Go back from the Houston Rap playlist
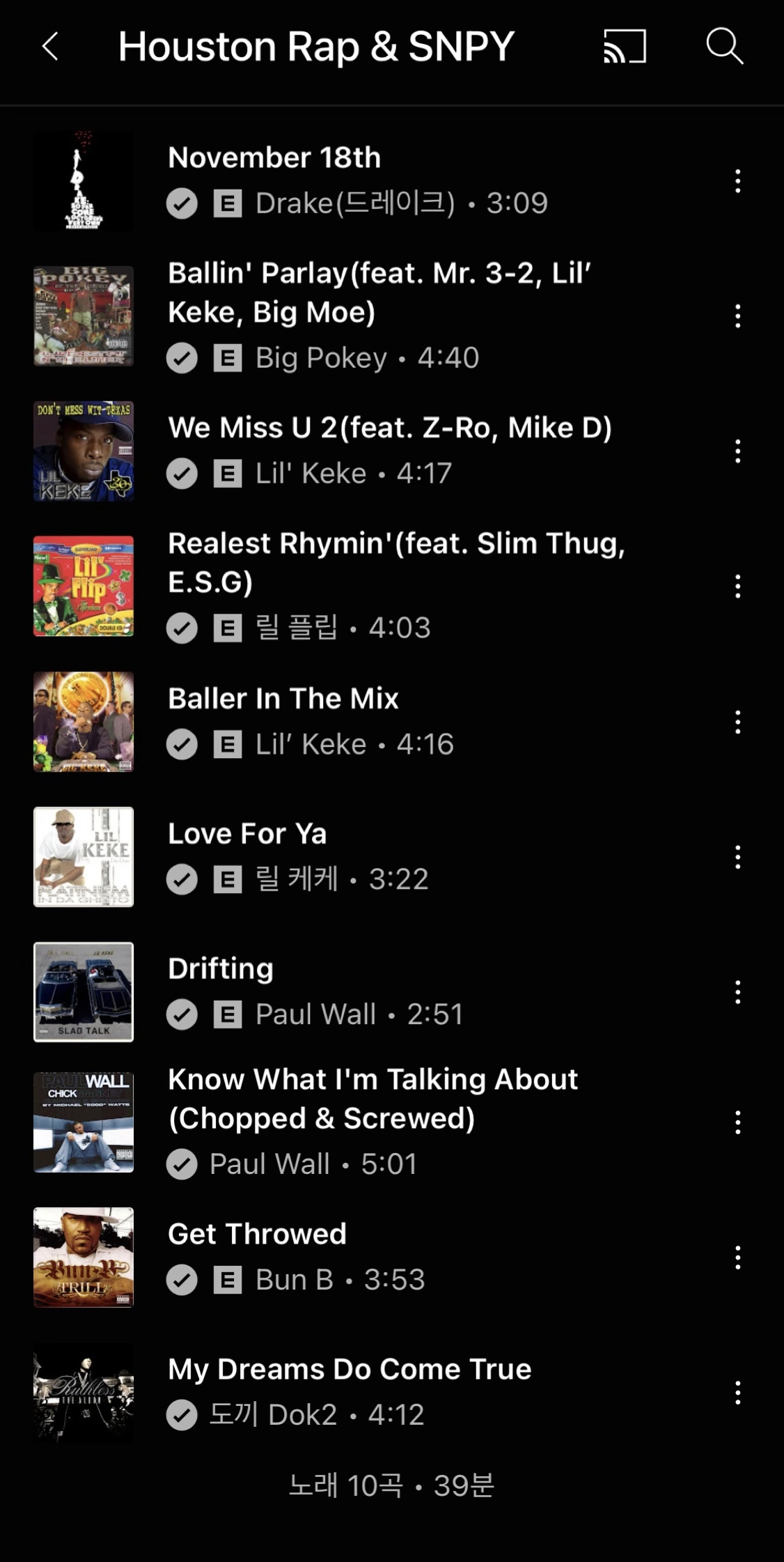784x1562 pixels. tap(50, 47)
